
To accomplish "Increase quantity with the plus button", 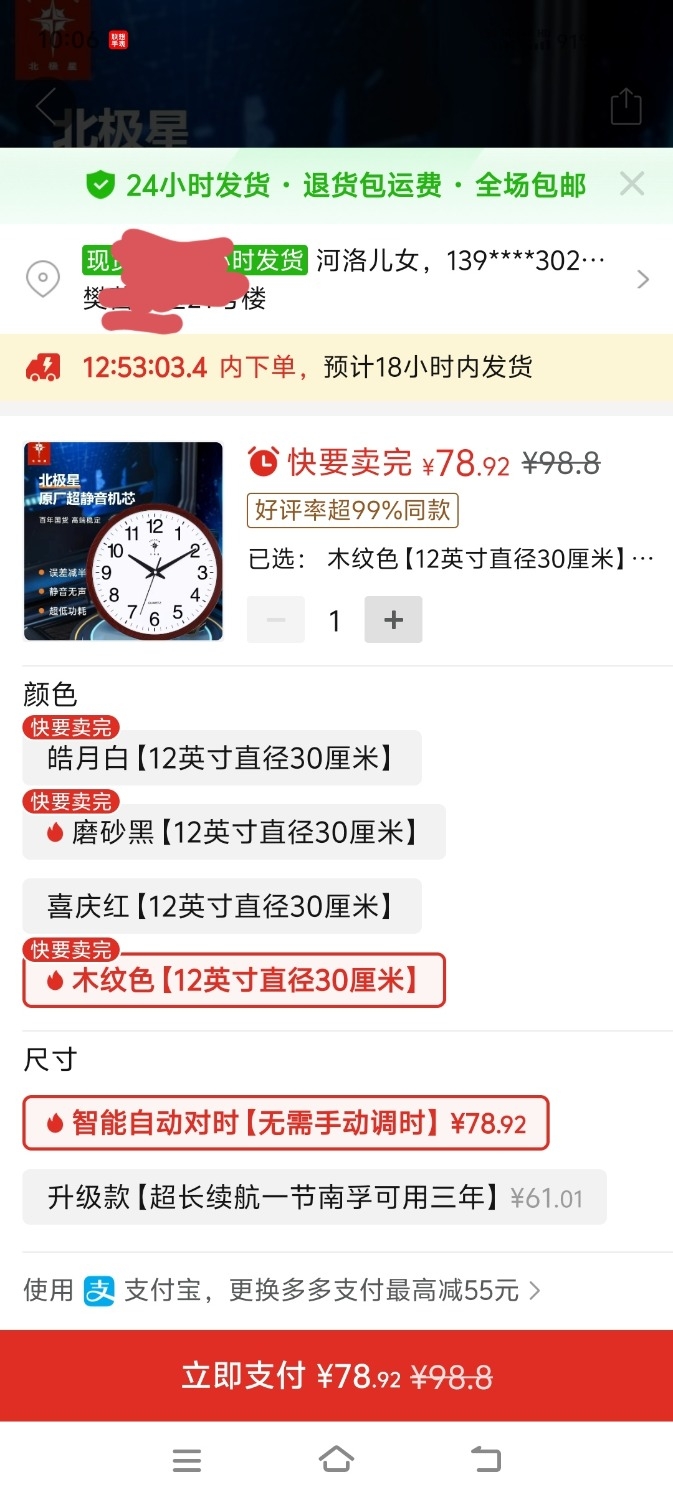I will click(x=393, y=620).
